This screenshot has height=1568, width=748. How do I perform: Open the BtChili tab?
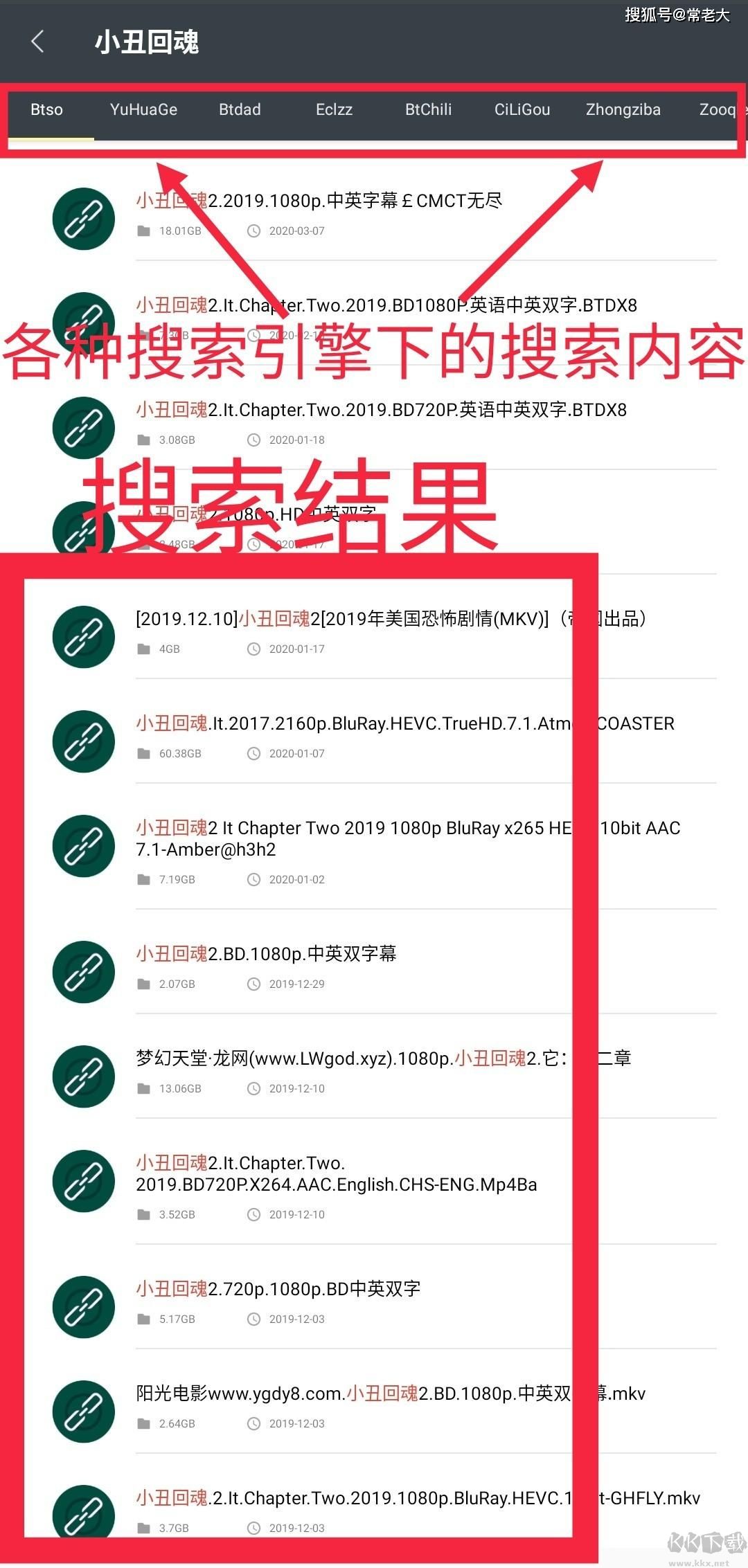tap(428, 109)
